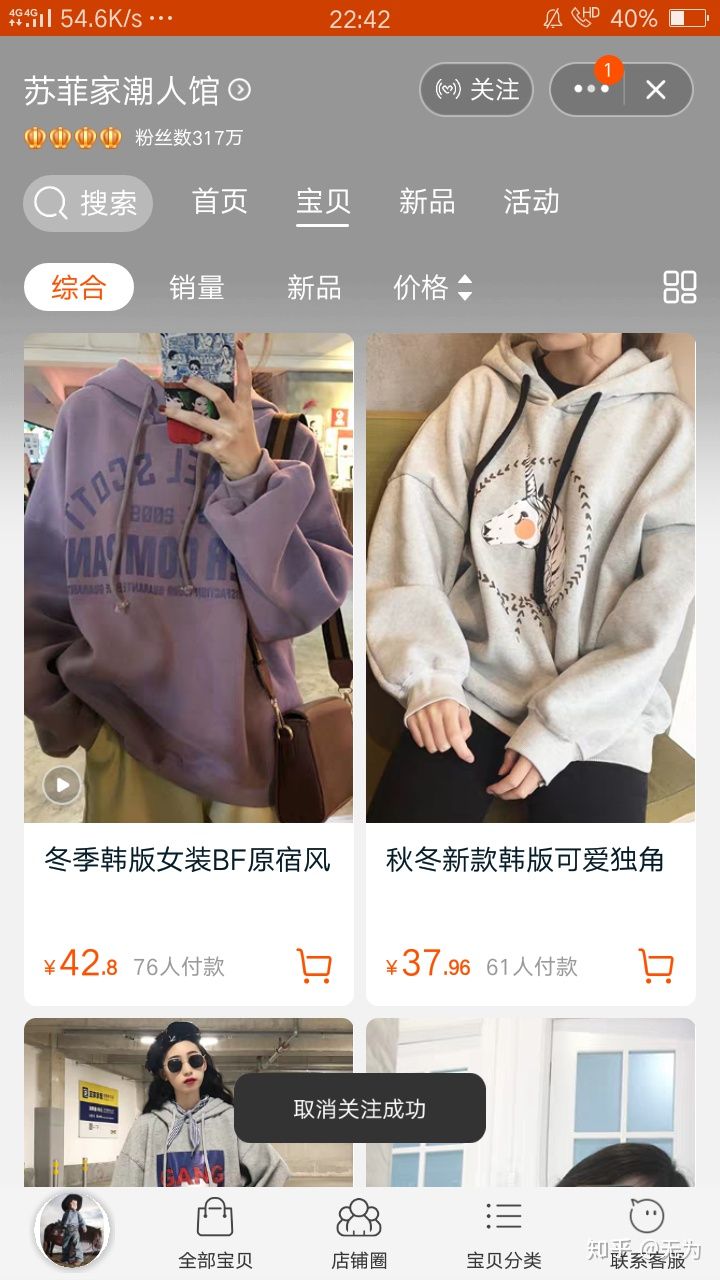Viewport: 720px width, 1280px height.
Task: Go to the upper 新品 tab
Action: point(427,202)
